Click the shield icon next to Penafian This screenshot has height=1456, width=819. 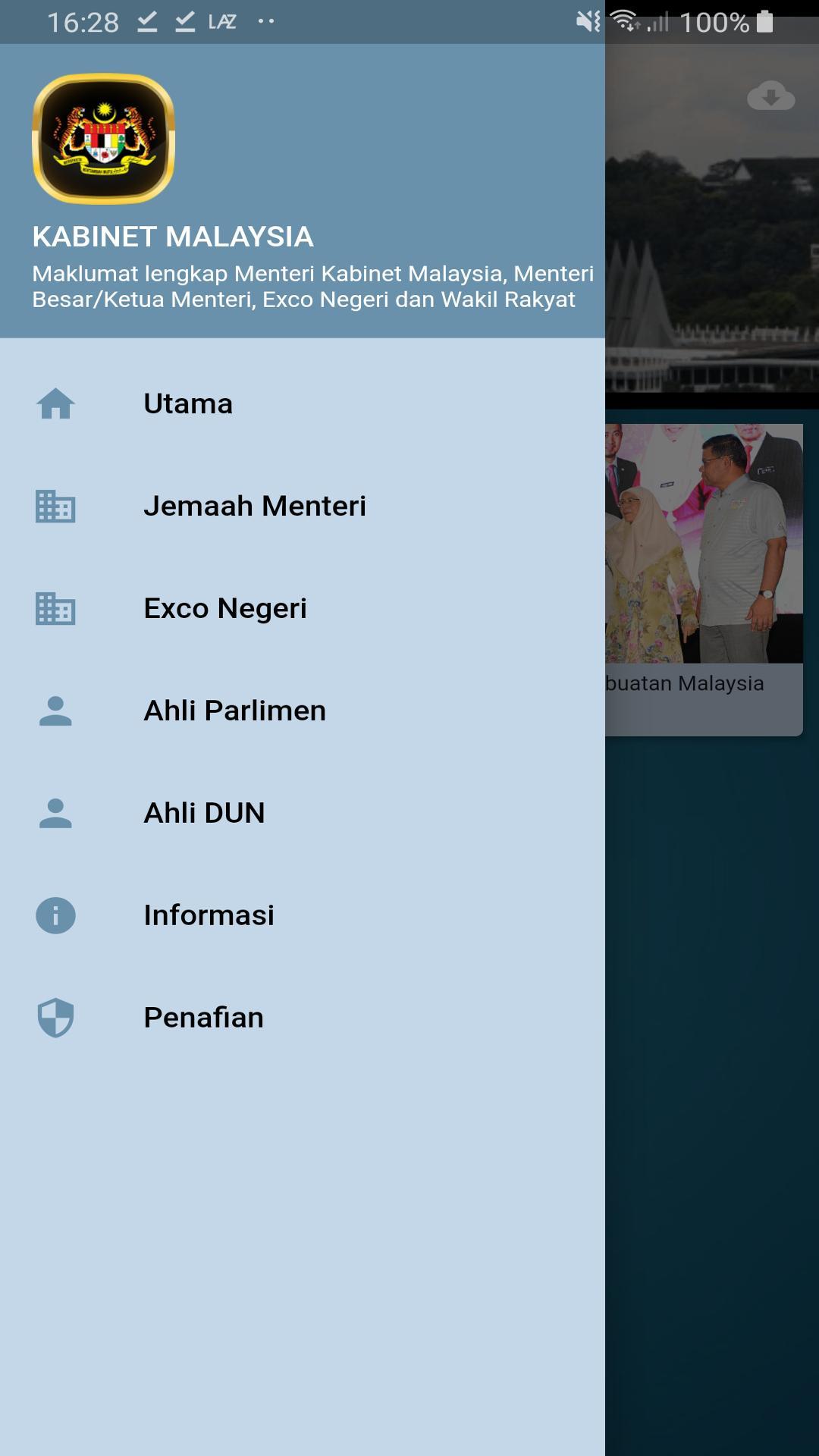point(56,1018)
